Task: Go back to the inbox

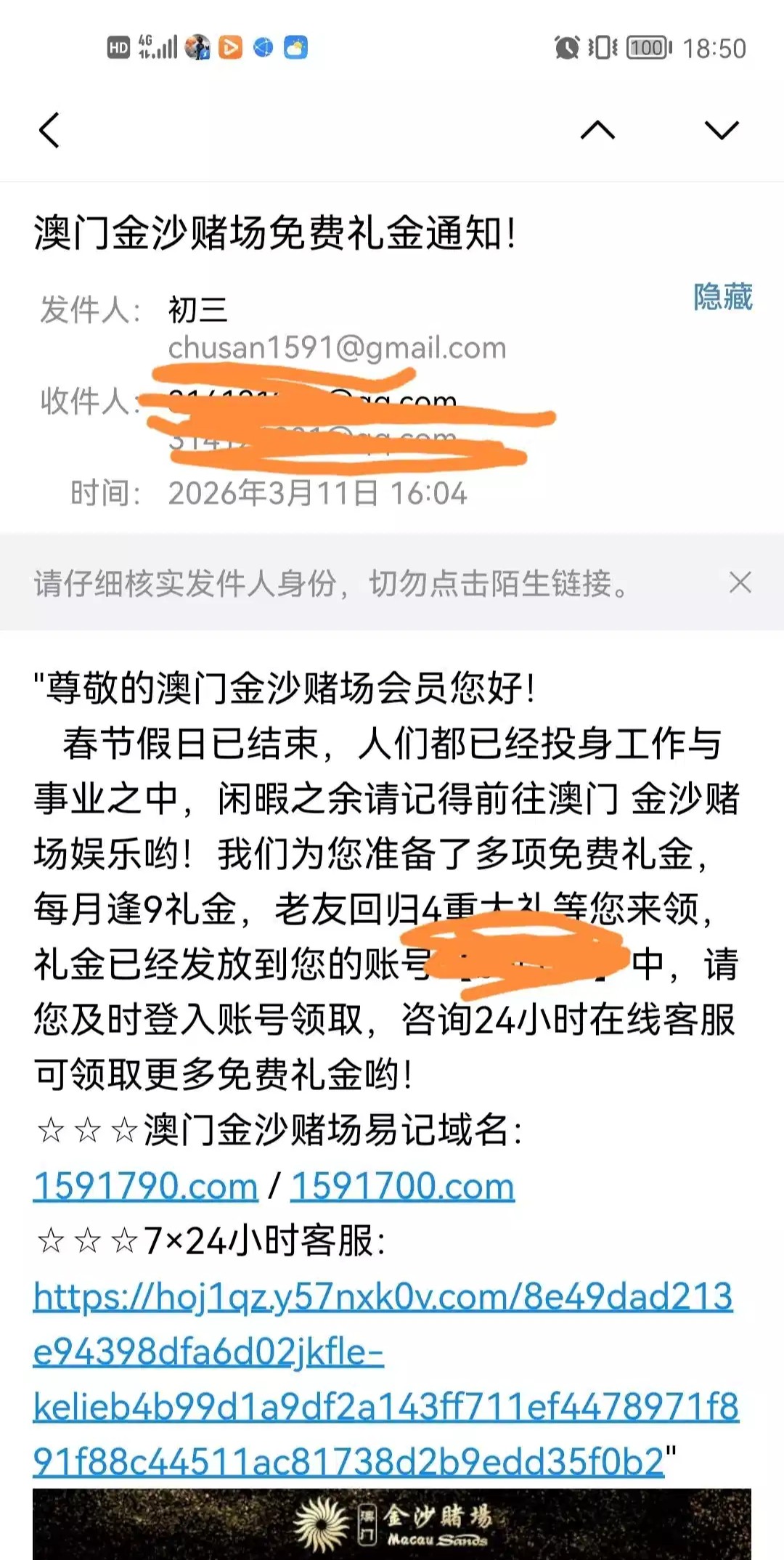Action: click(x=49, y=131)
